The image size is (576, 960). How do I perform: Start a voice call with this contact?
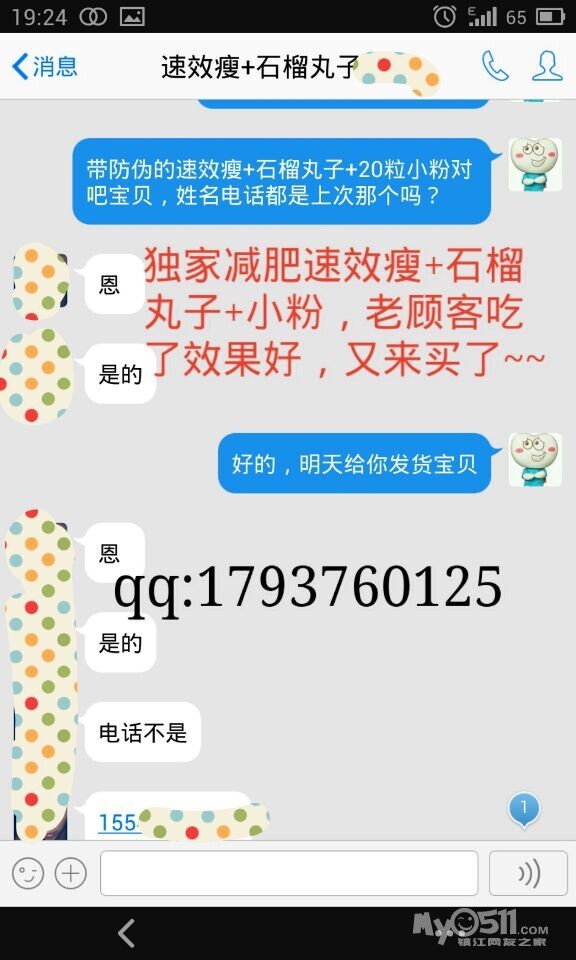coord(495,66)
